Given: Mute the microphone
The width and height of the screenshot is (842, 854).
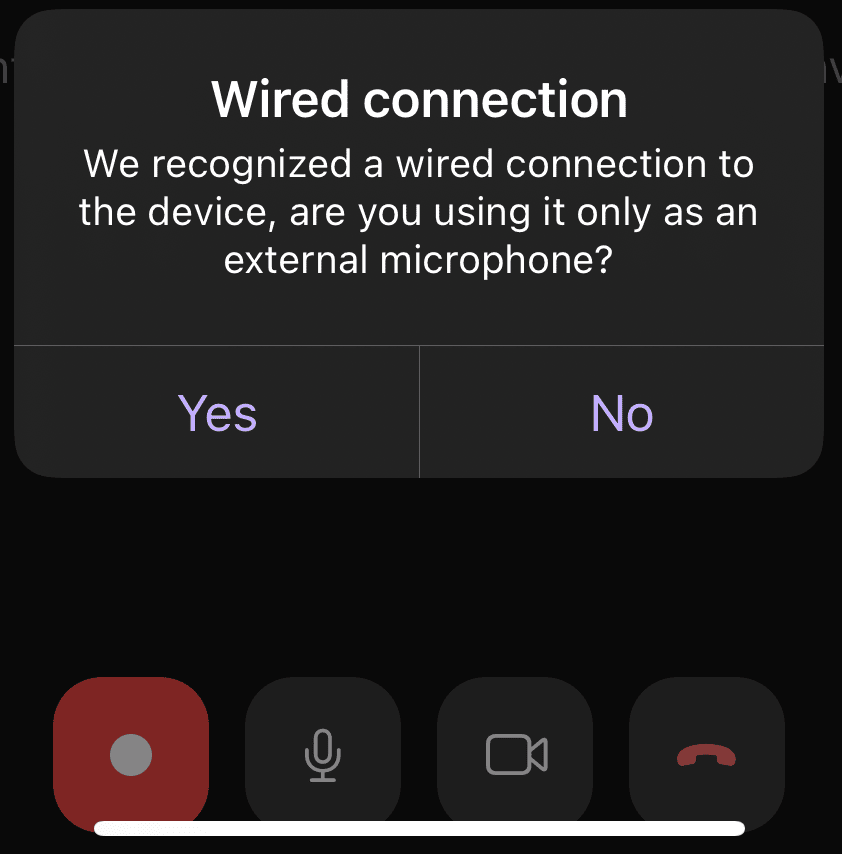Looking at the screenshot, I should [323, 754].
